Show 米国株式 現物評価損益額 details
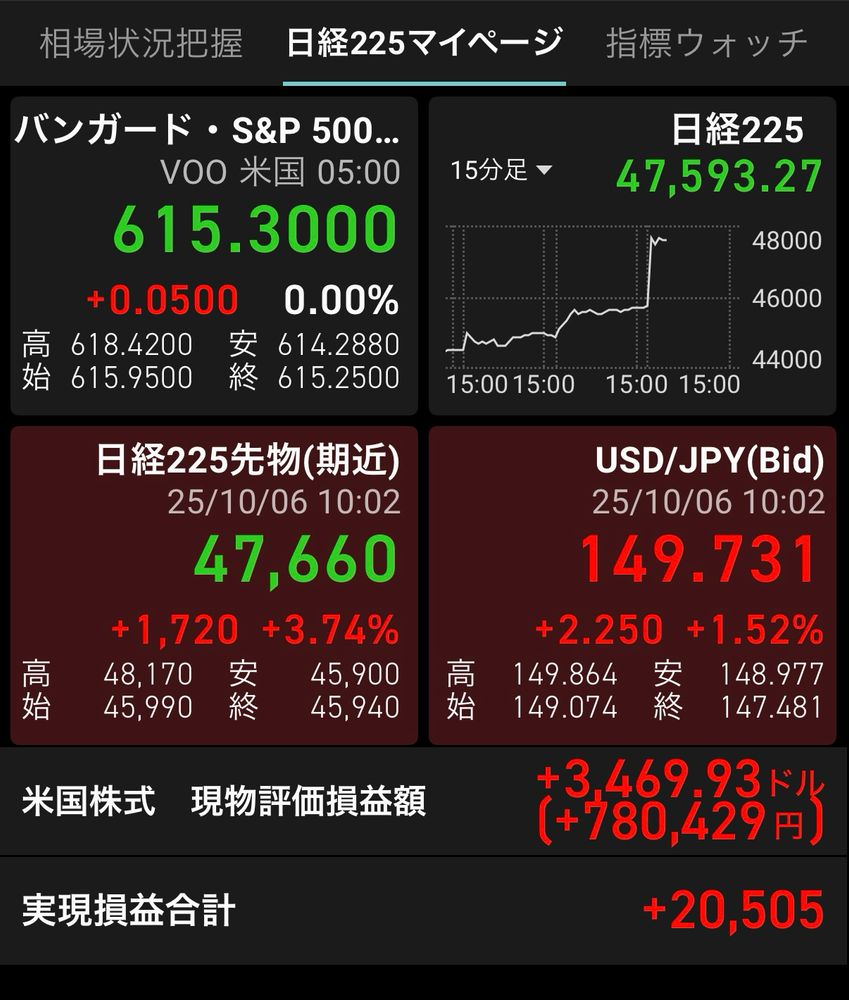 (x=424, y=801)
